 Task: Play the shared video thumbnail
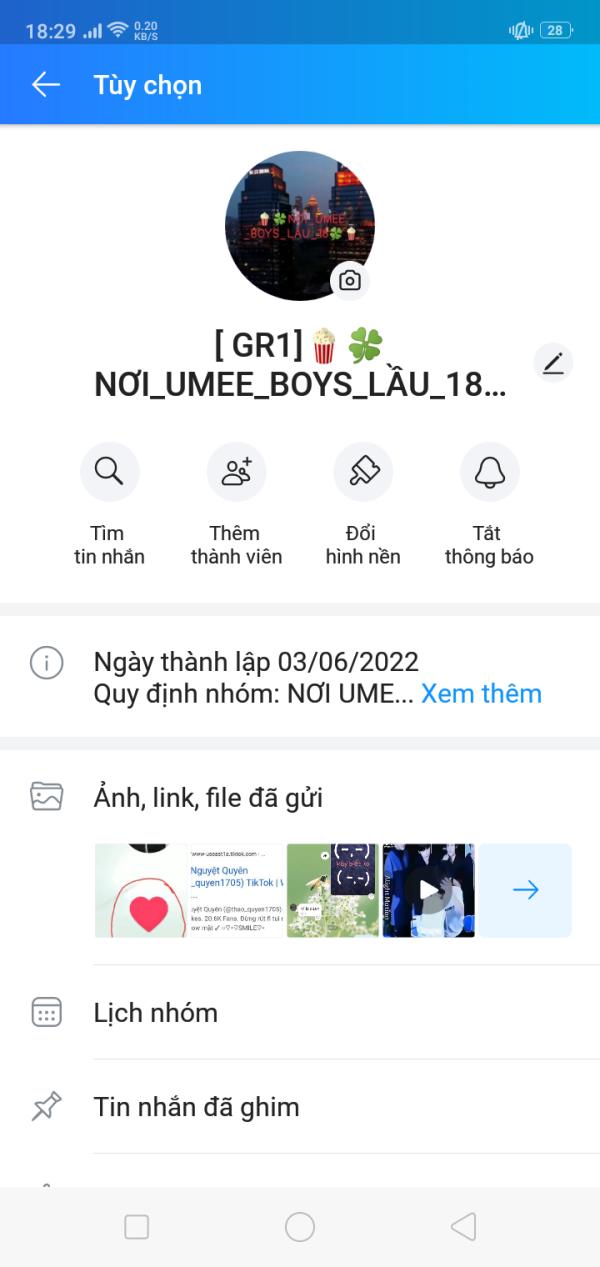429,890
